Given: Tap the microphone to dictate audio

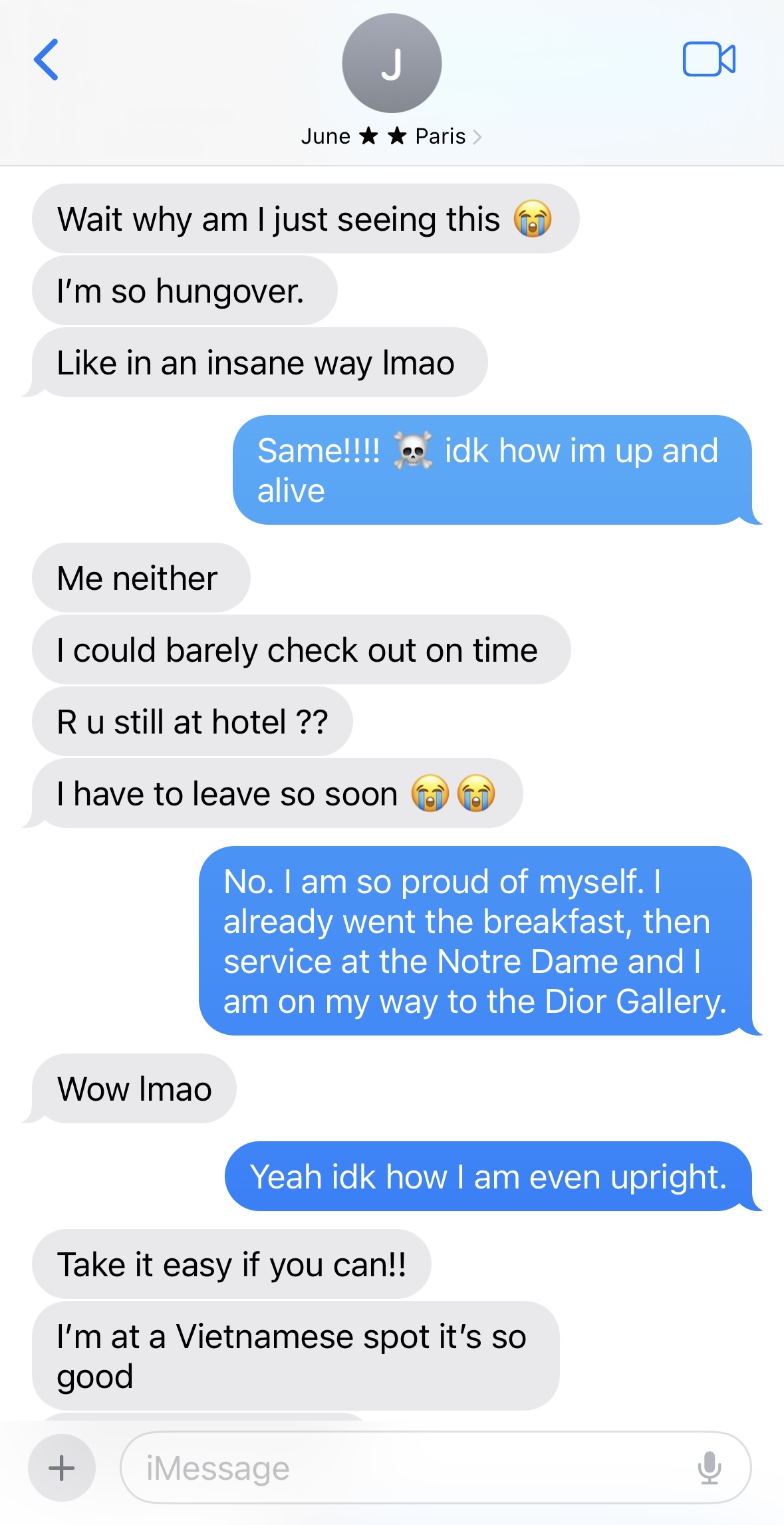Looking at the screenshot, I should point(710,1468).
